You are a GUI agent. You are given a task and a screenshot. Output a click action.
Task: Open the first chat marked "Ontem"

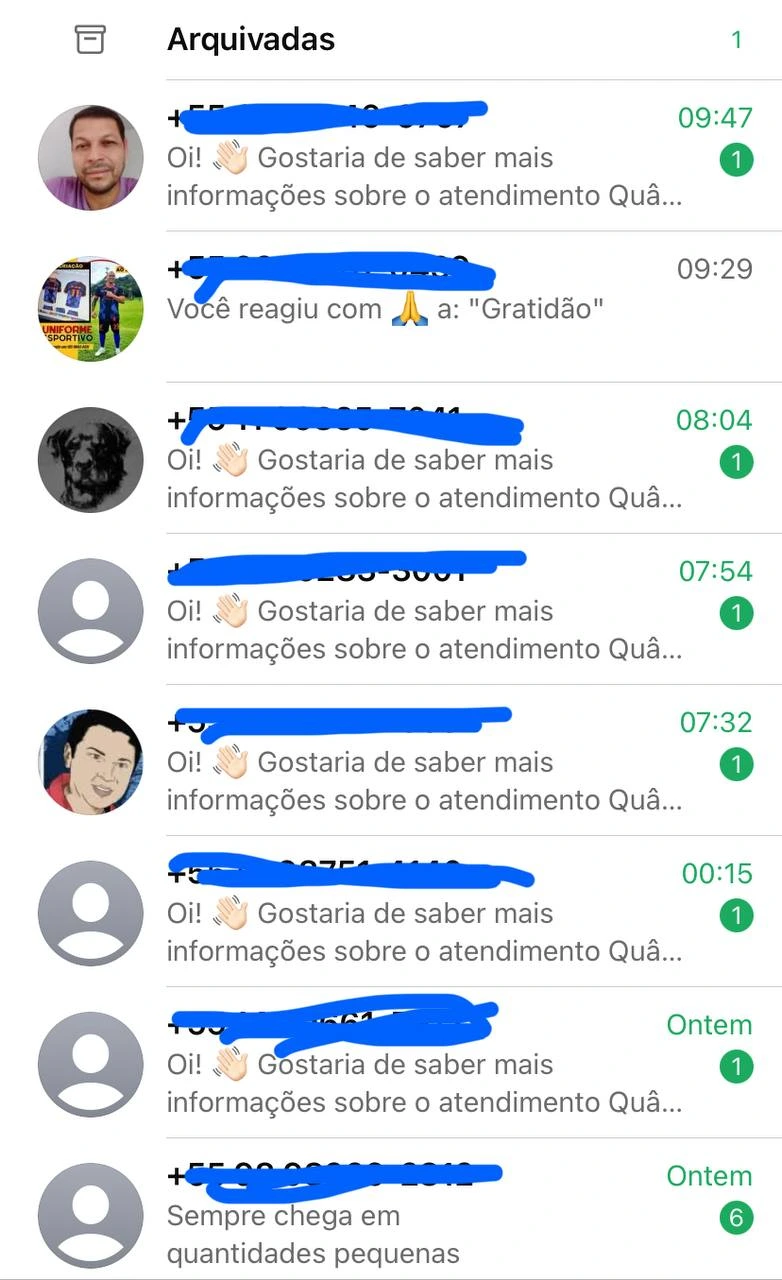click(x=400, y=1063)
